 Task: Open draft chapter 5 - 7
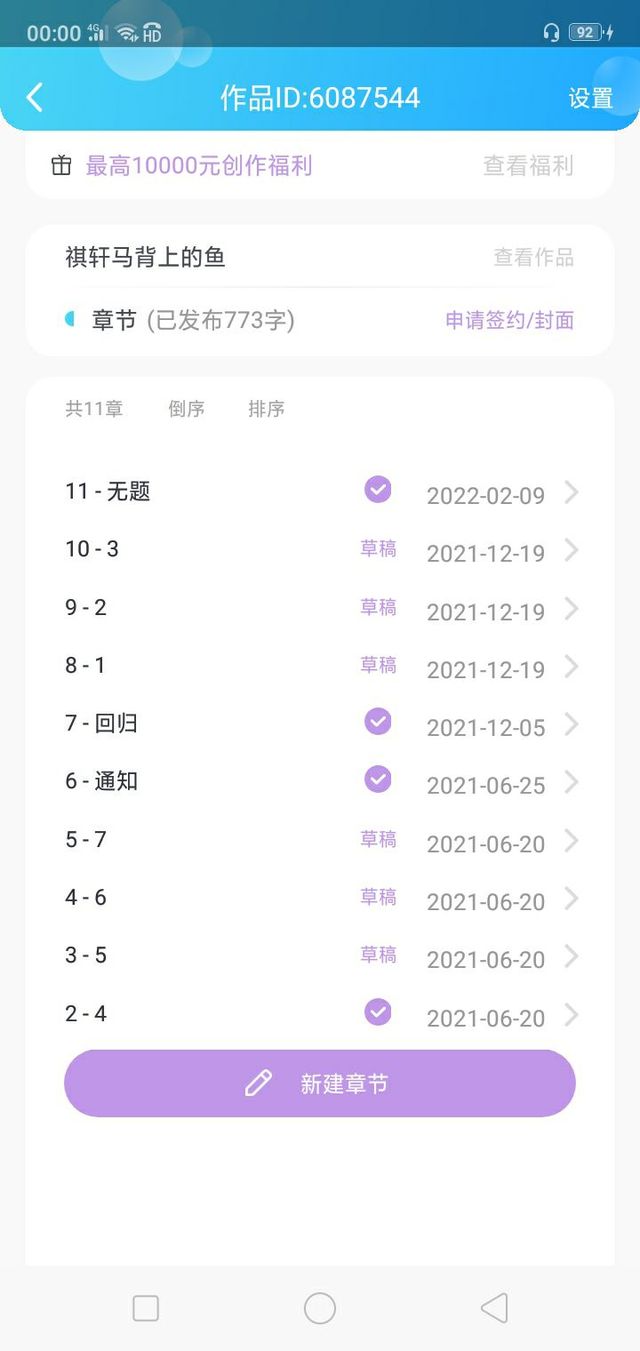pos(320,839)
